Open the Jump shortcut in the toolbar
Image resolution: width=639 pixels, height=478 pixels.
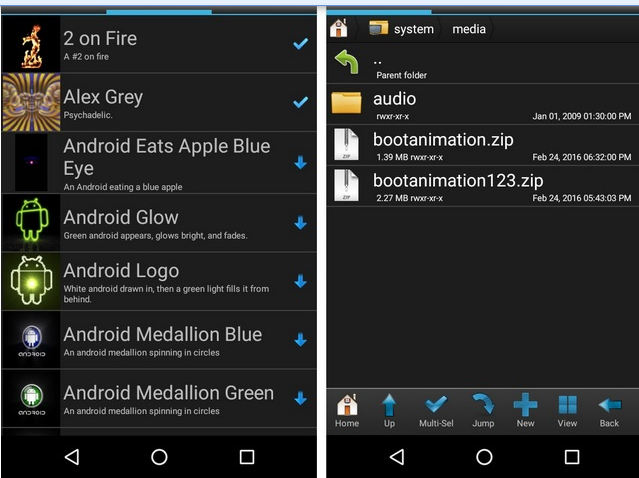pos(483,410)
